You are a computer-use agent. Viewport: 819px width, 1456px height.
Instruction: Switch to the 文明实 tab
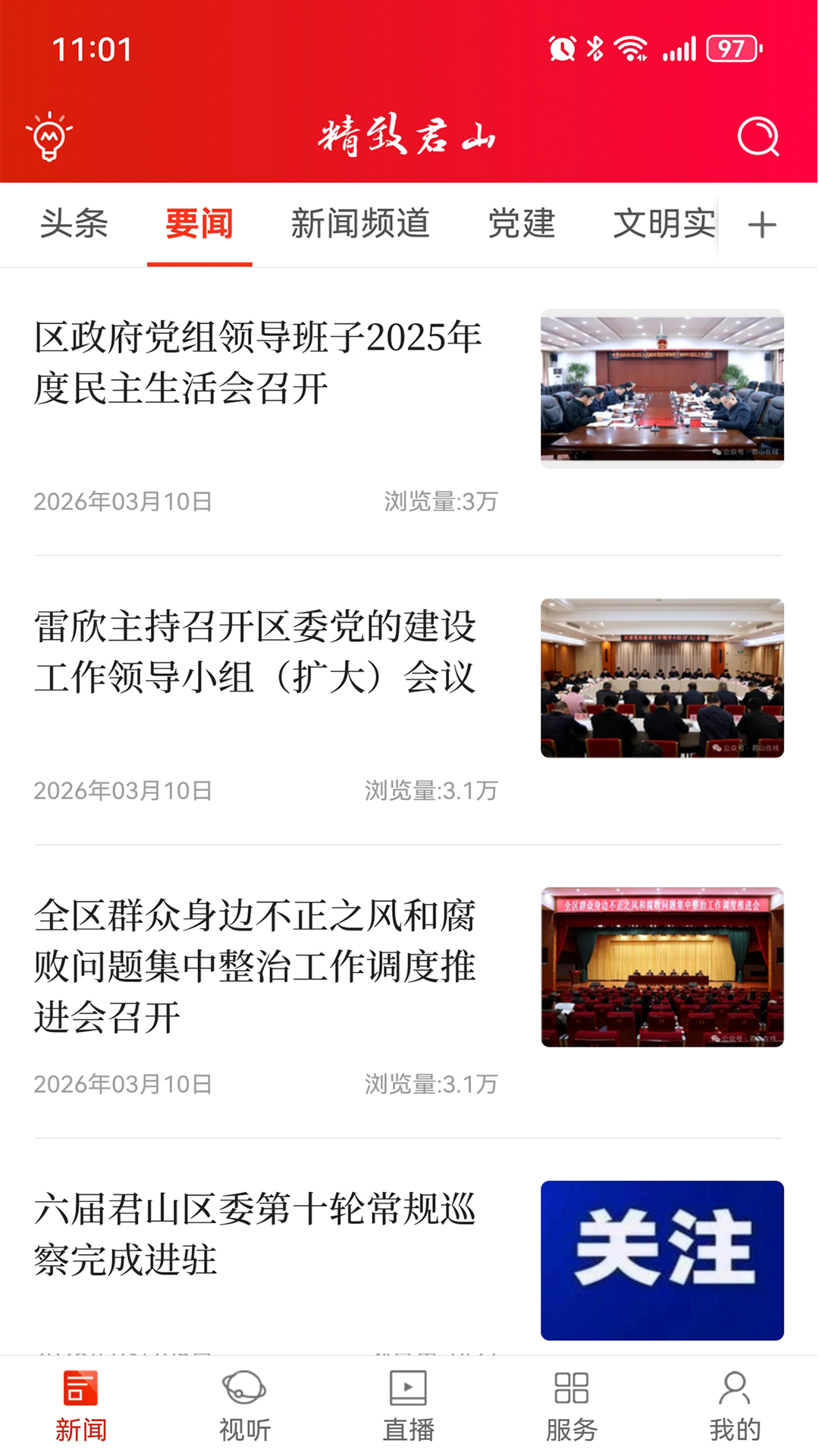click(664, 224)
